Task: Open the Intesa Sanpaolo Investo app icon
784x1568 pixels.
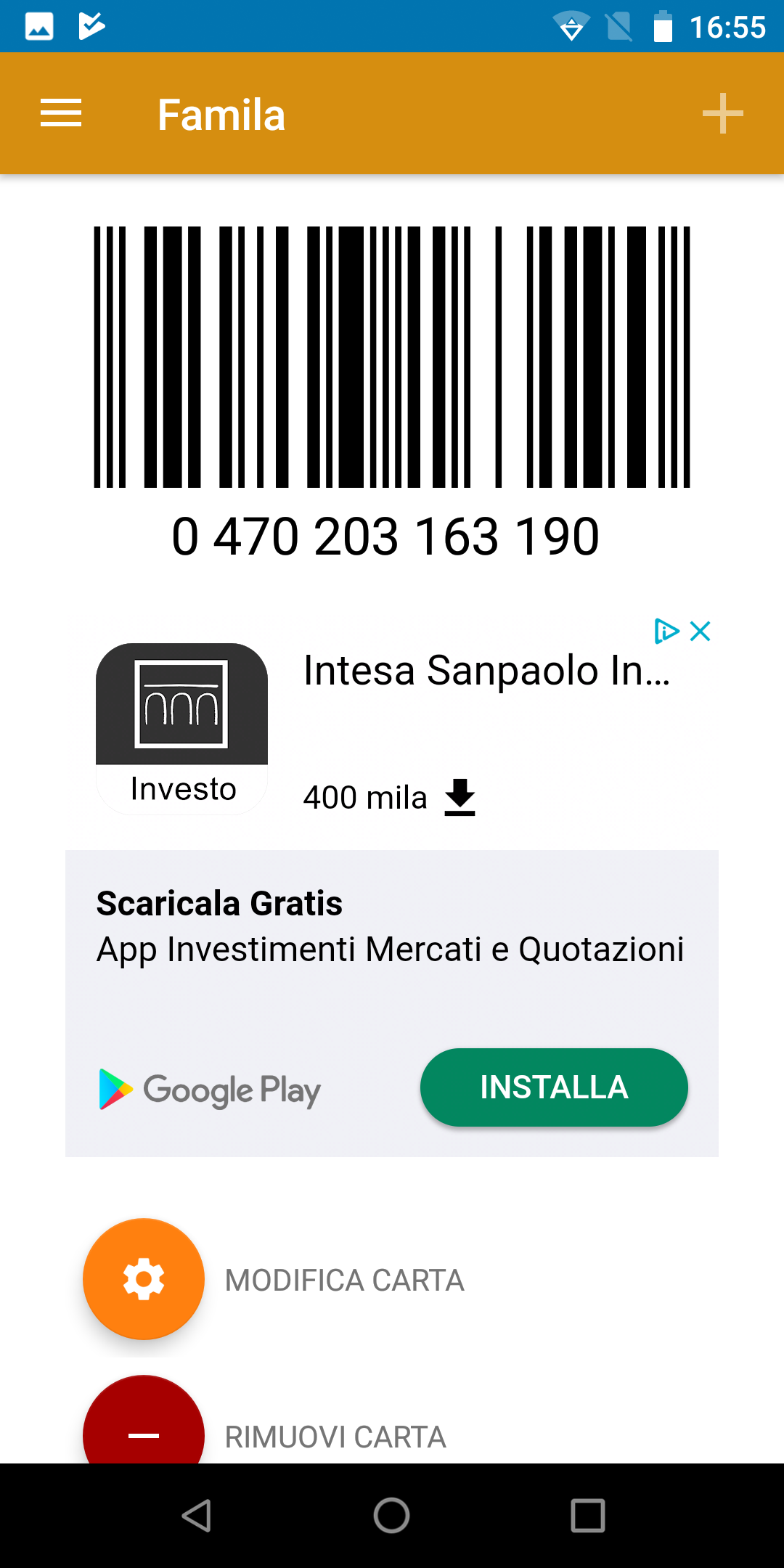Action: [x=181, y=727]
